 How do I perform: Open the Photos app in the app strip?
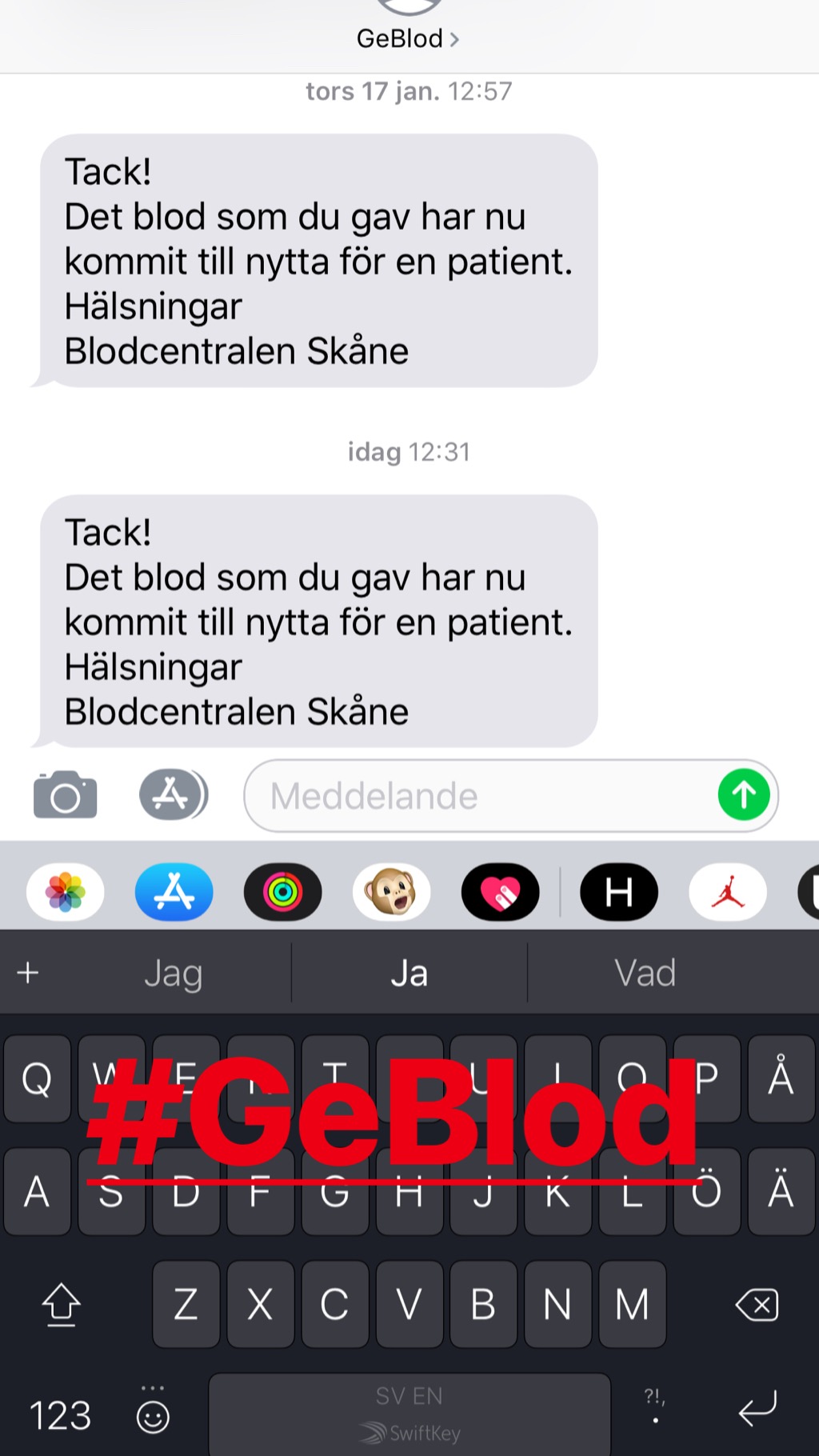click(66, 892)
